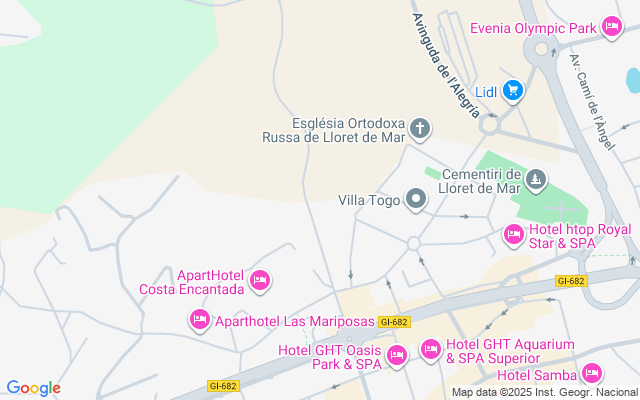Open the Evenia Olympic Park hotel marker
This screenshot has width=640, height=400.
tap(613, 27)
